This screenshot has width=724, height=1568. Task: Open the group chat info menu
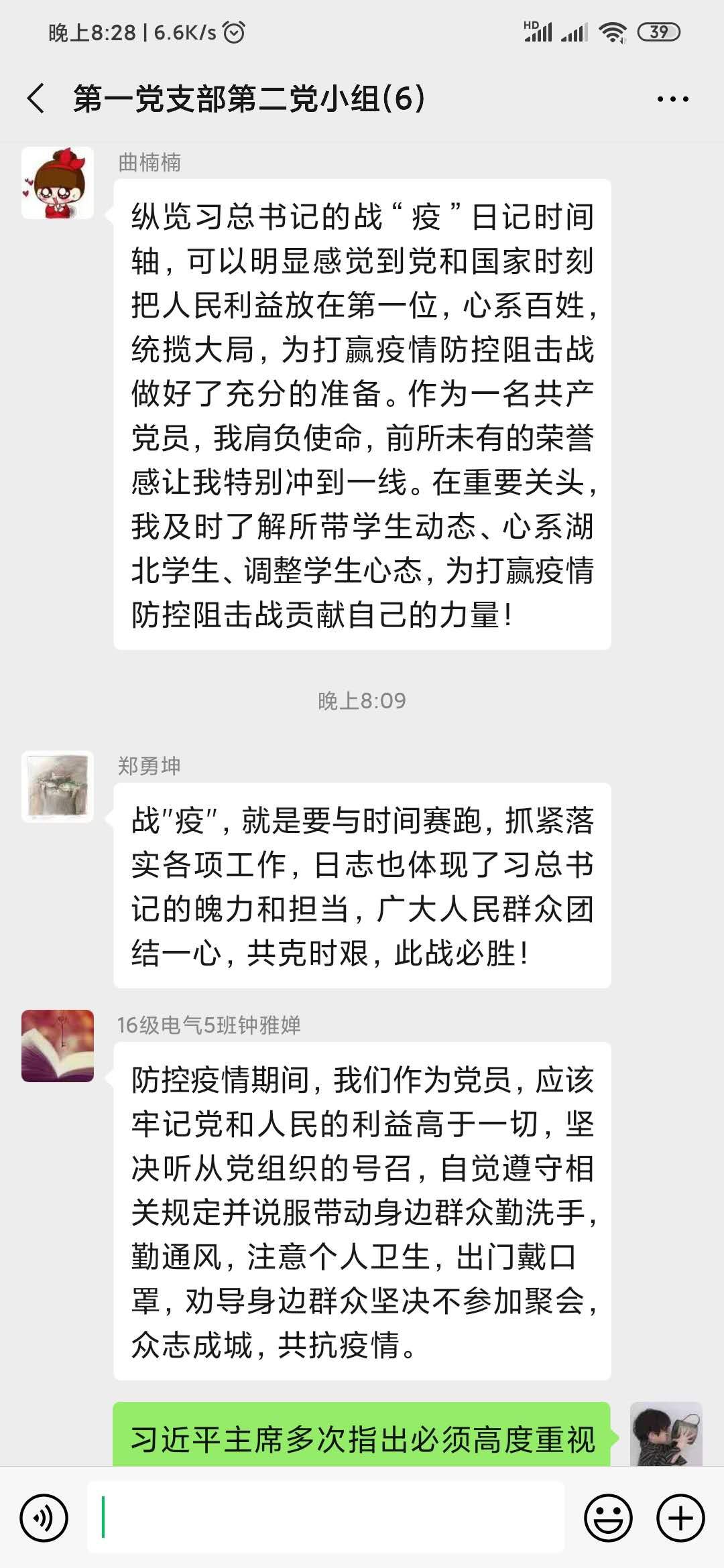(x=672, y=99)
